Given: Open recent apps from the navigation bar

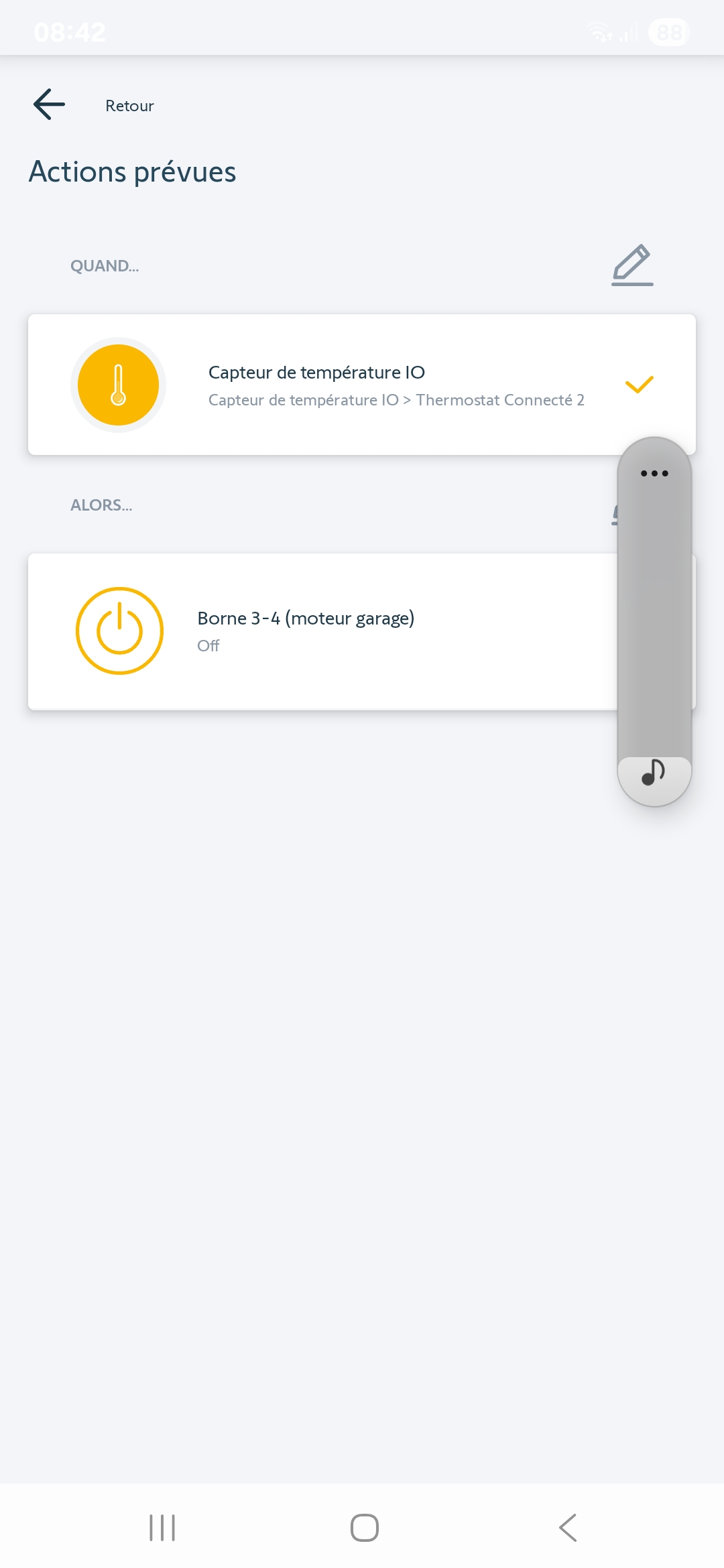Looking at the screenshot, I should (162, 1528).
